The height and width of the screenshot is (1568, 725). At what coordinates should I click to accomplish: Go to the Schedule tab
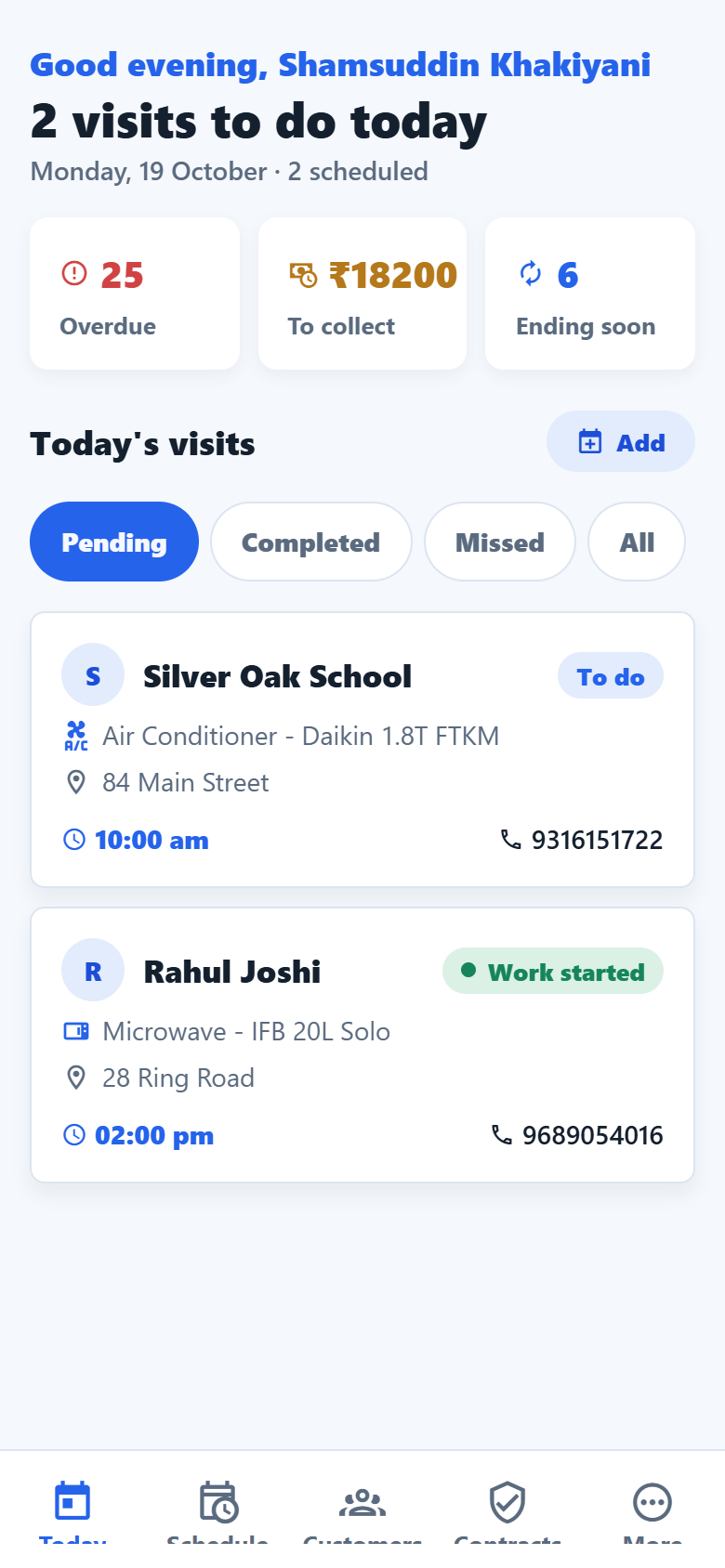[x=217, y=1510]
